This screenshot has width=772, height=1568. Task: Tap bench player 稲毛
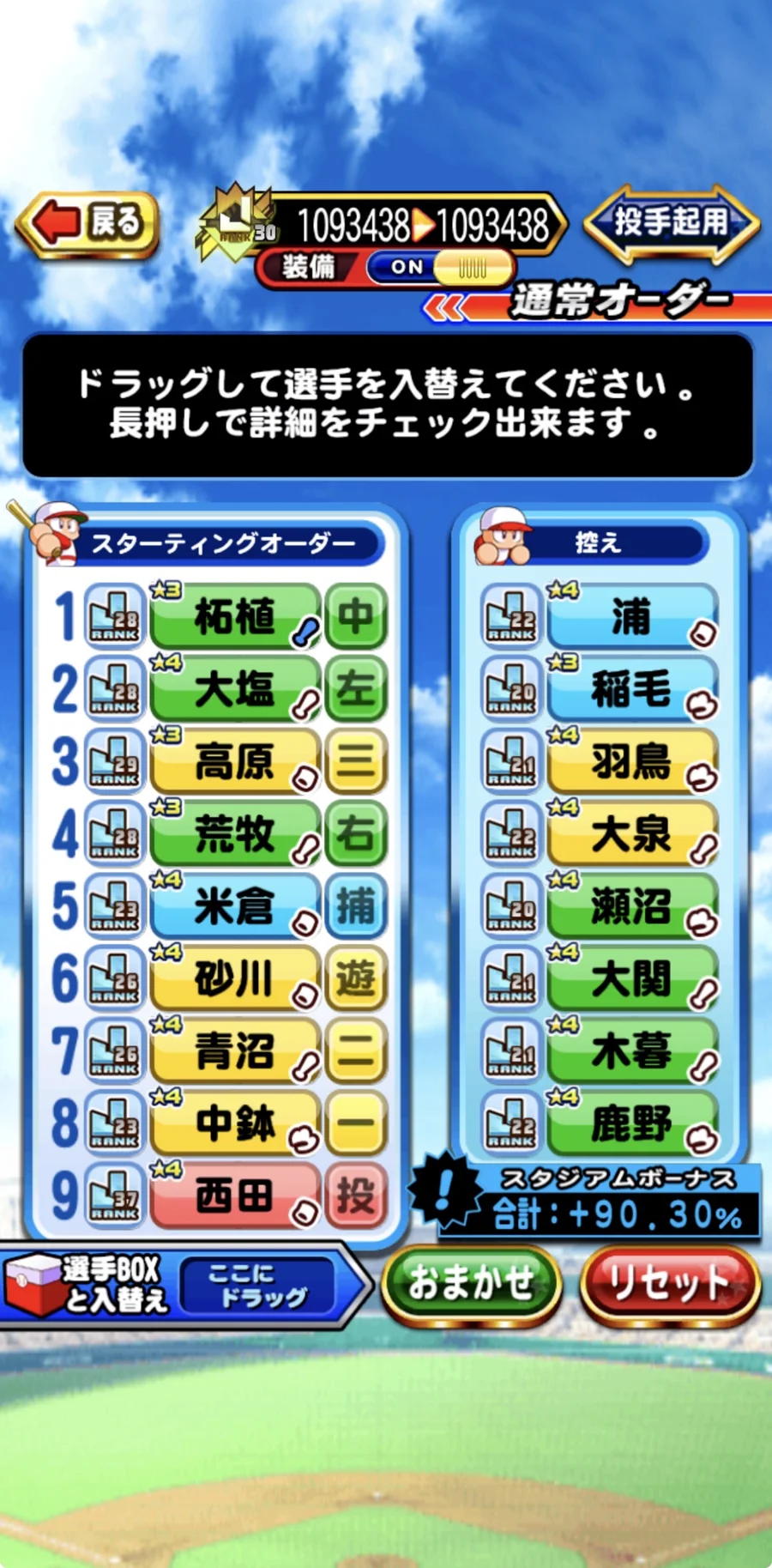(631, 689)
